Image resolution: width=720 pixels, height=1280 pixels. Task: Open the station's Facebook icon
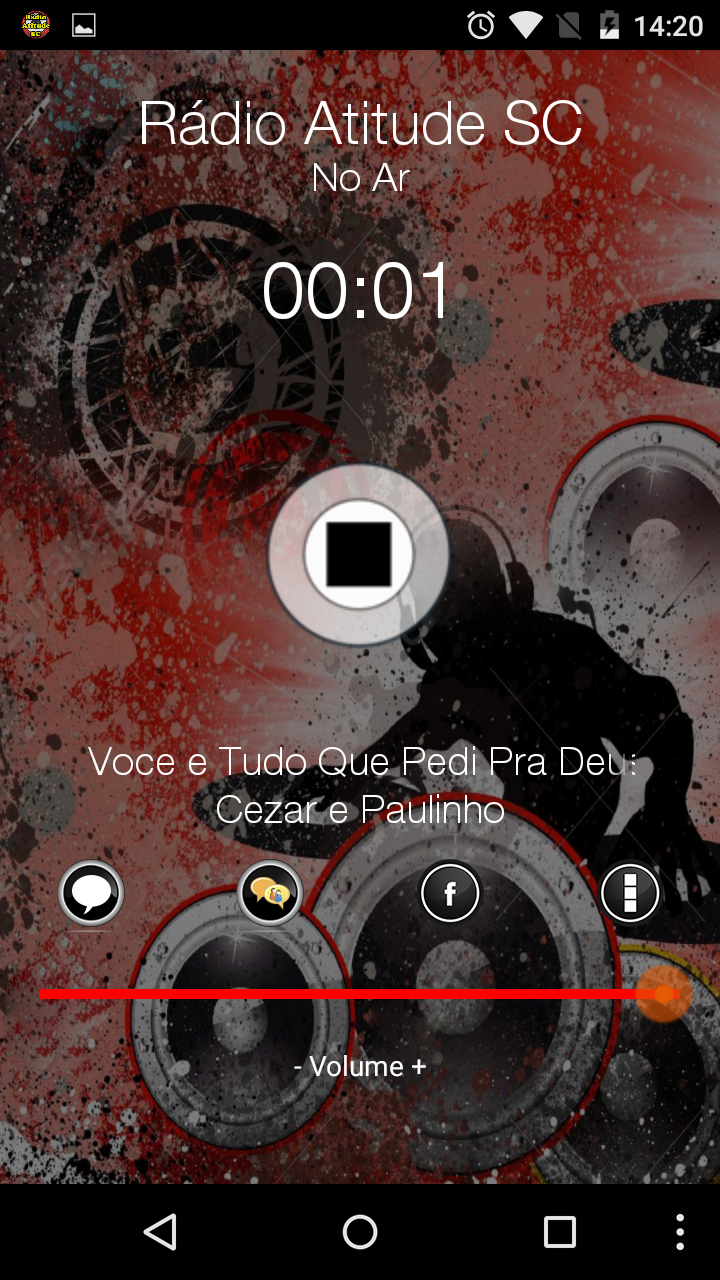(450, 892)
